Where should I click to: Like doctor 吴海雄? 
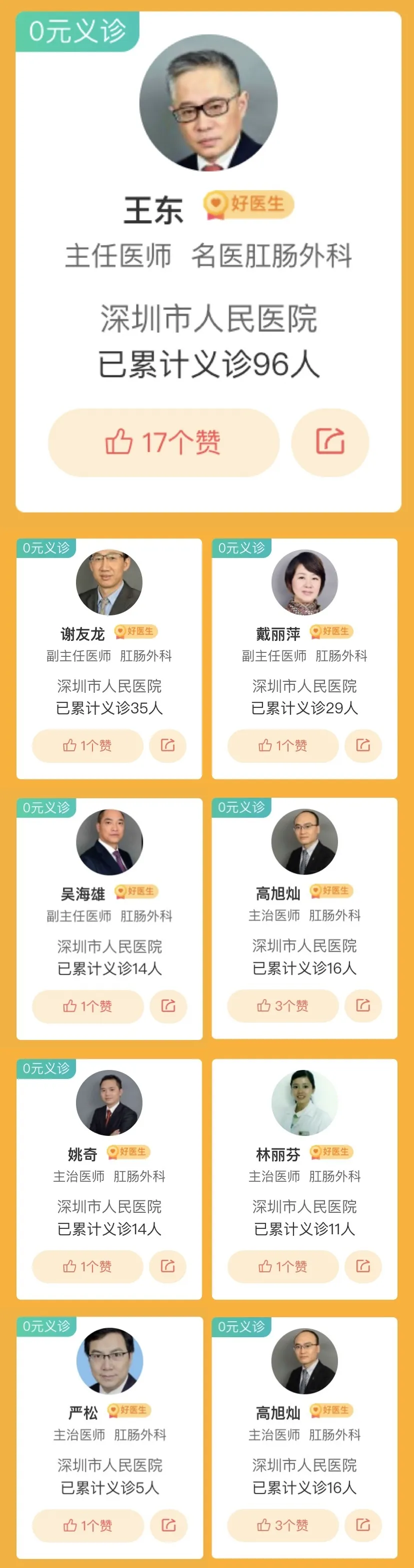click(87, 1006)
